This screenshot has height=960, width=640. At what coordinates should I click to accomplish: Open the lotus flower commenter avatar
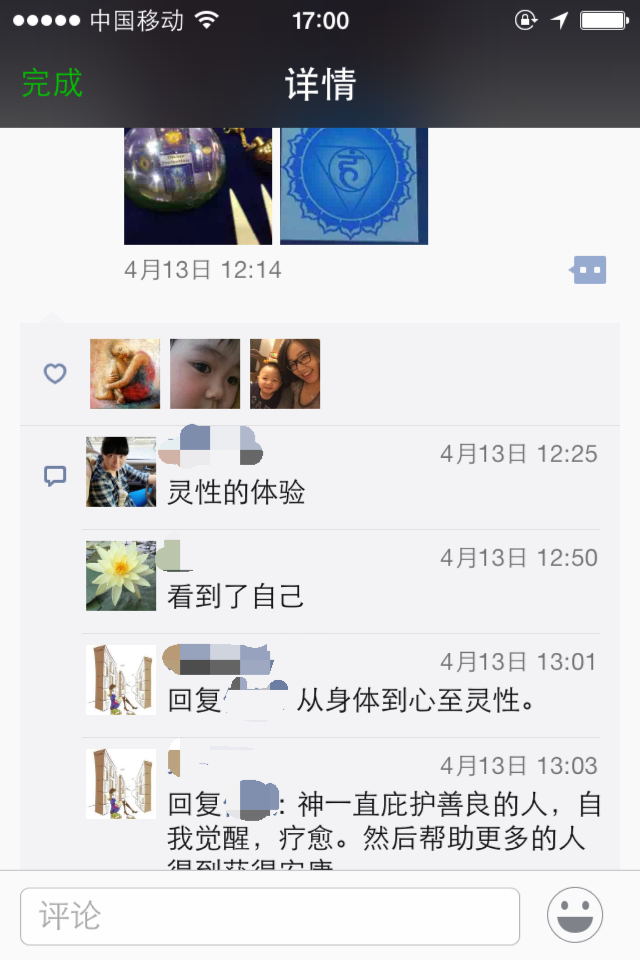click(121, 575)
